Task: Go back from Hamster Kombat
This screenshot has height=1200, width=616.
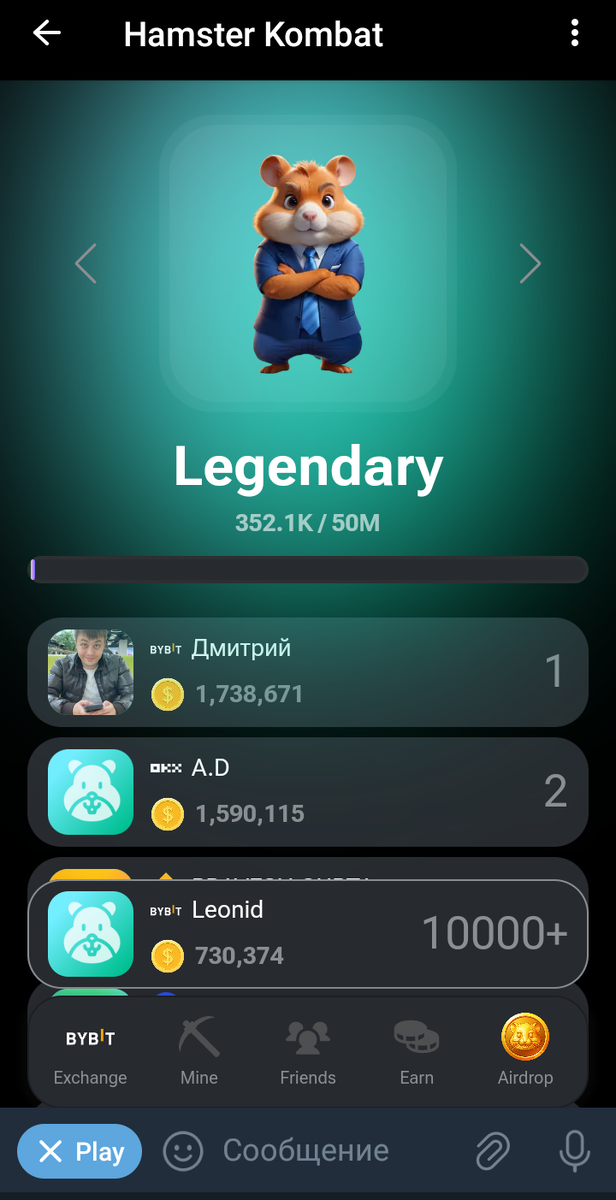Action: point(47,34)
